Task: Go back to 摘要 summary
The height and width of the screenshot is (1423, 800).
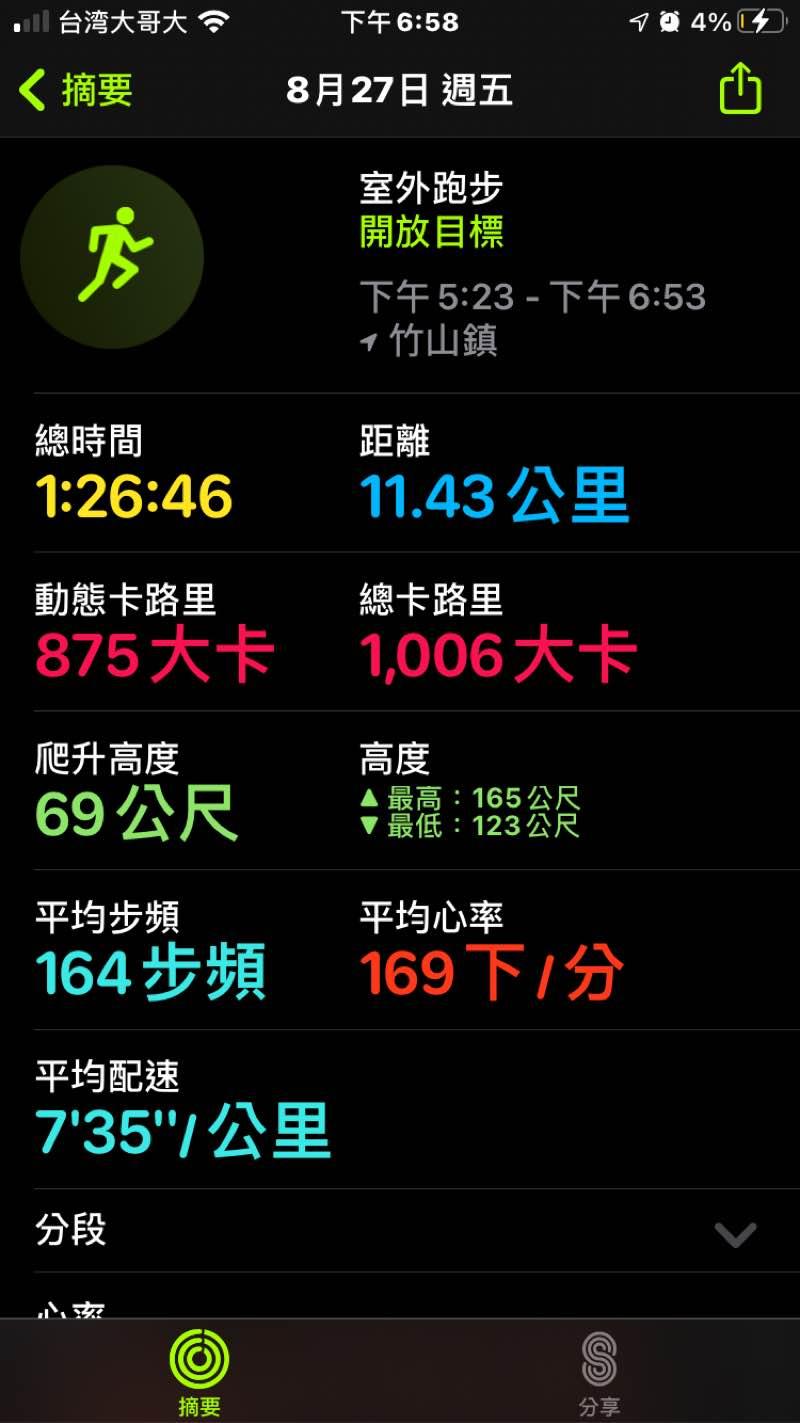Action: click(76, 91)
